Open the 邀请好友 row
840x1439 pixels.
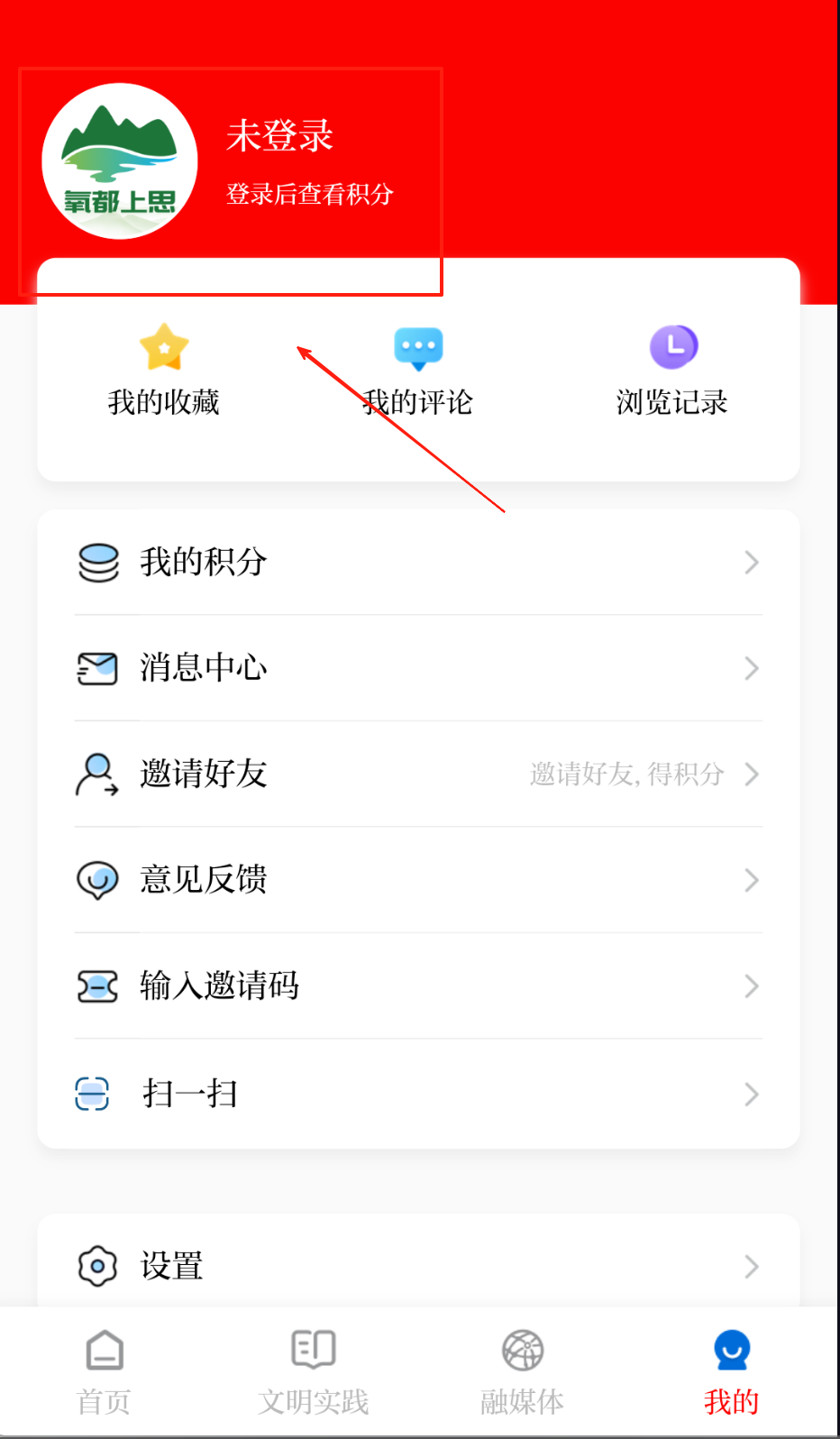[x=418, y=774]
